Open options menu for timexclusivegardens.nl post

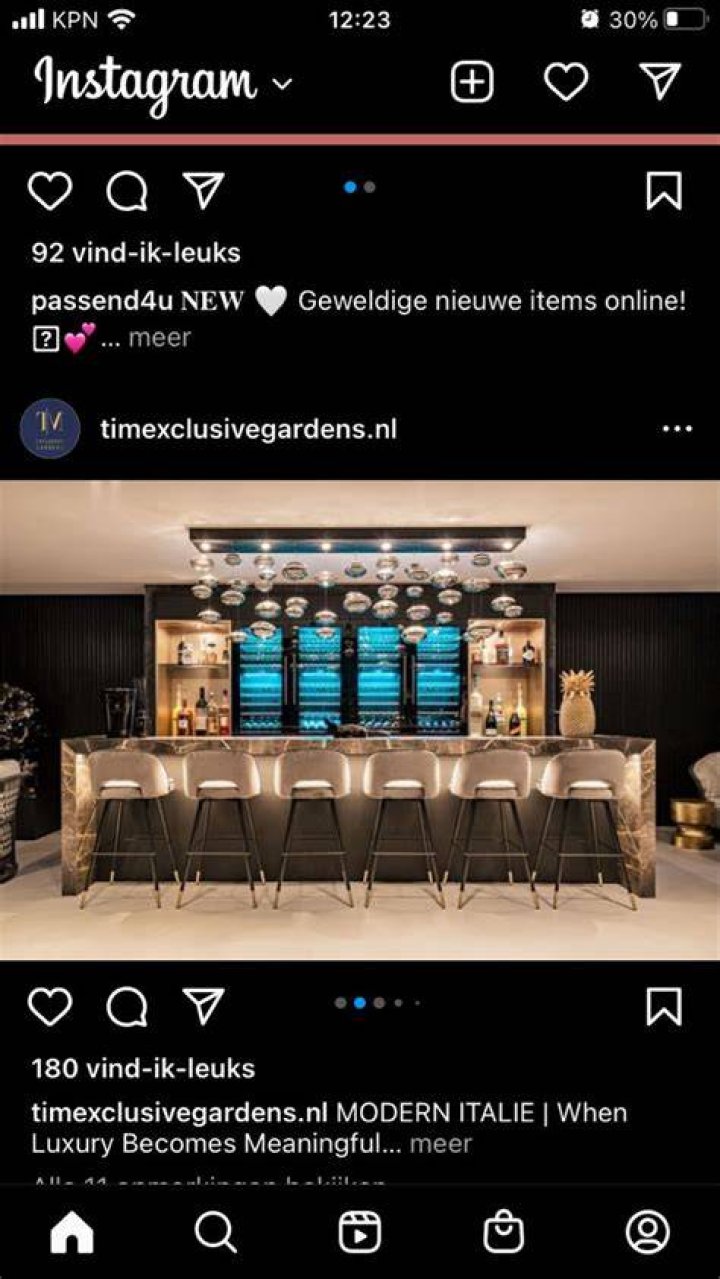point(677,429)
